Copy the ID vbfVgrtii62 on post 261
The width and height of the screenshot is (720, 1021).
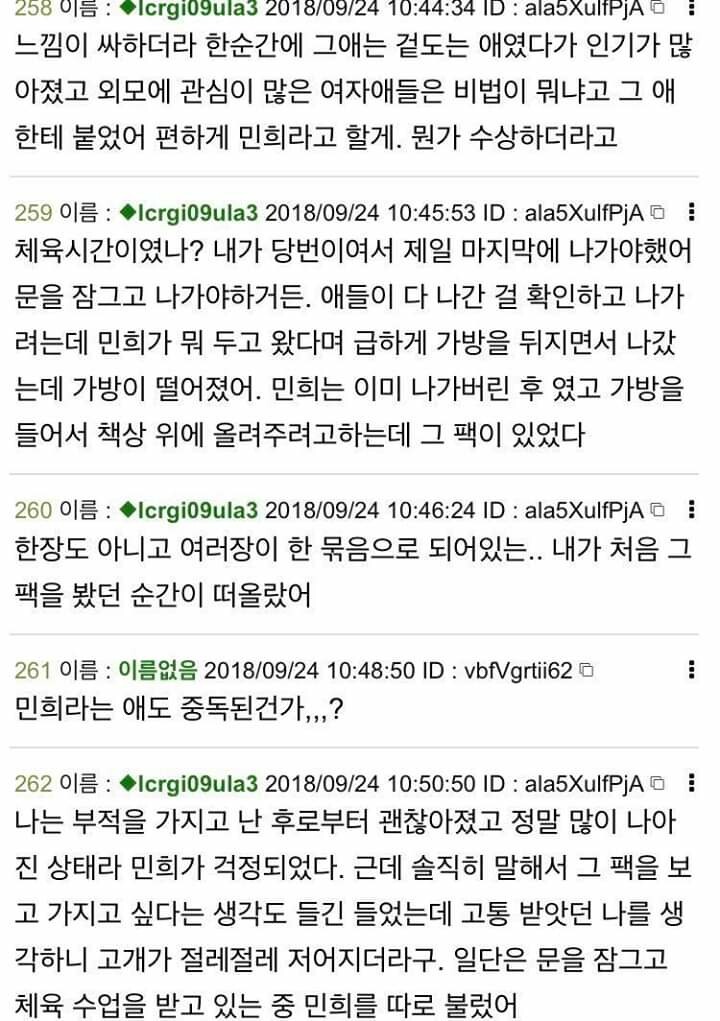tap(587, 670)
